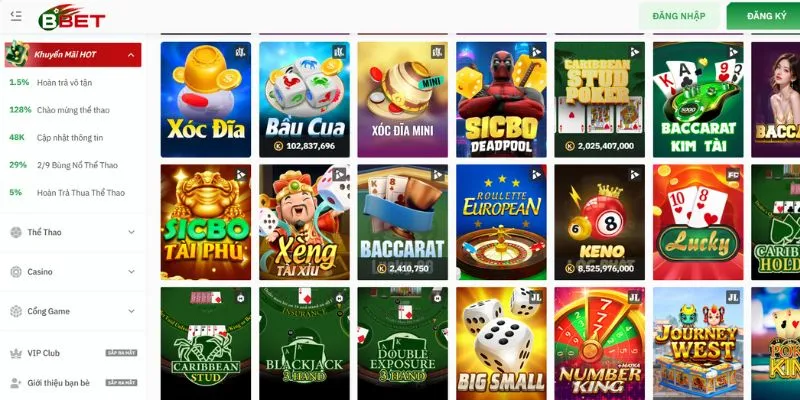Screen dimensions: 800x400
Task: Tap the Đăng Ký button
Action: point(766,16)
